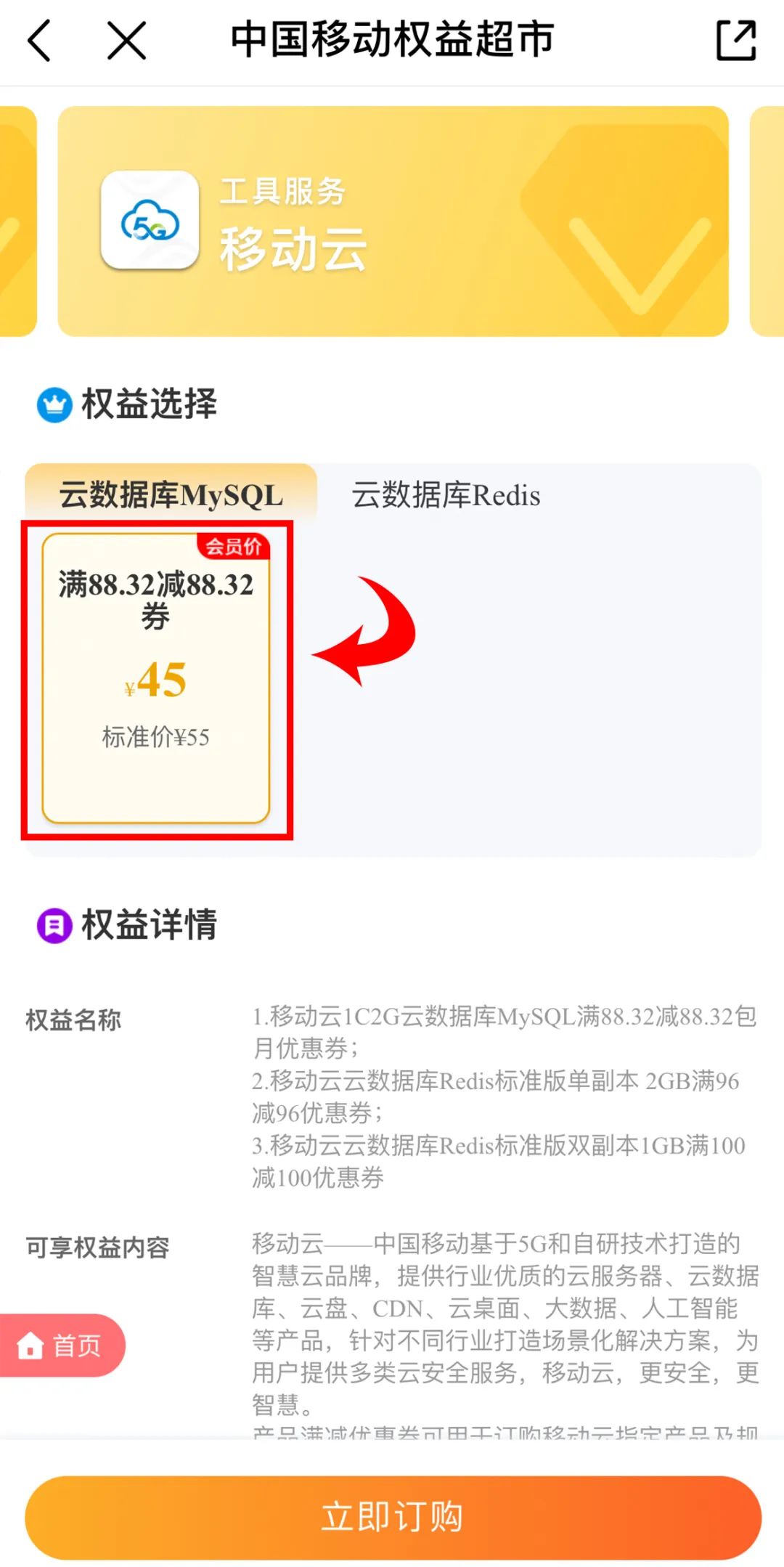Select the highlighted member price package
This screenshot has width=784, height=1567.
pyautogui.click(x=155, y=679)
